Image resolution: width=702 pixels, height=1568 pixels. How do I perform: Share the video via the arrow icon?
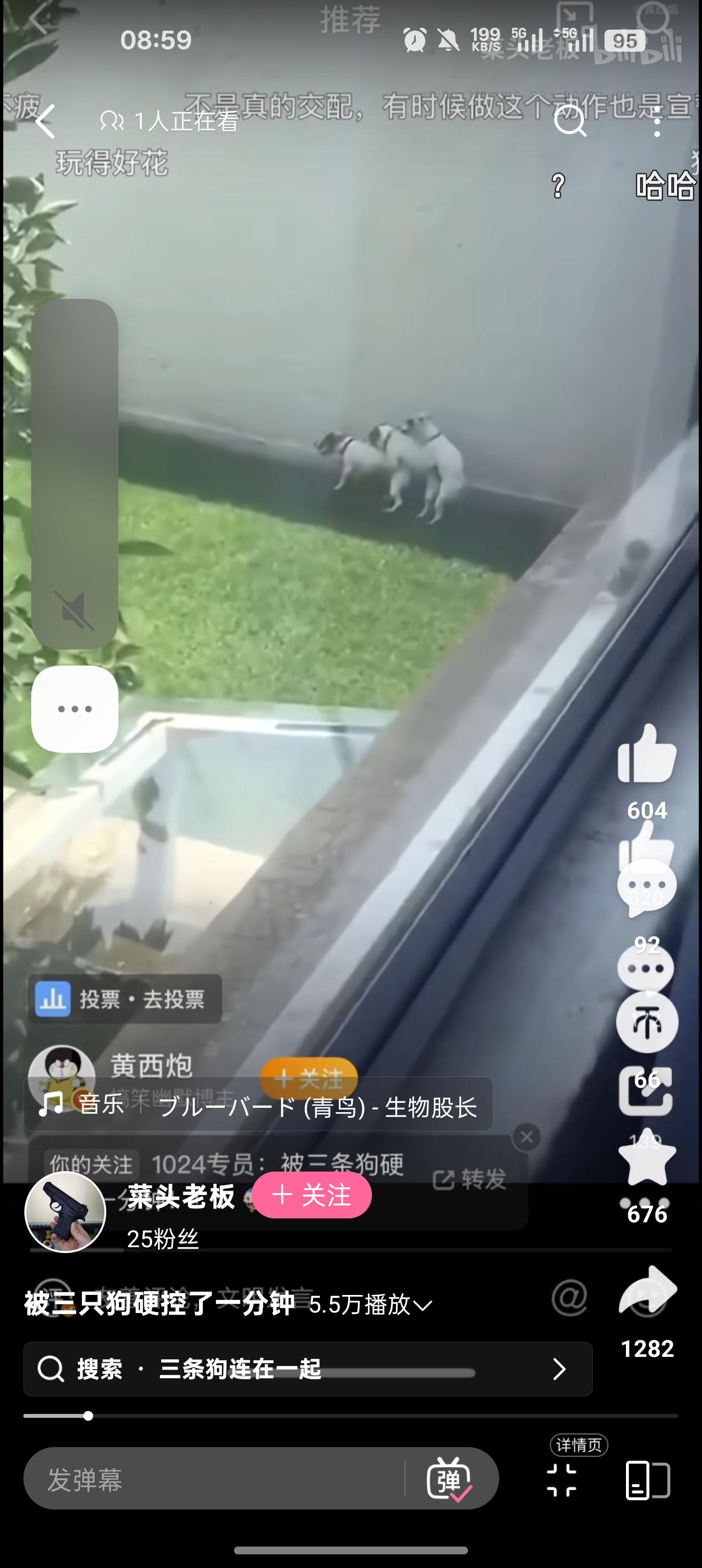click(647, 1291)
